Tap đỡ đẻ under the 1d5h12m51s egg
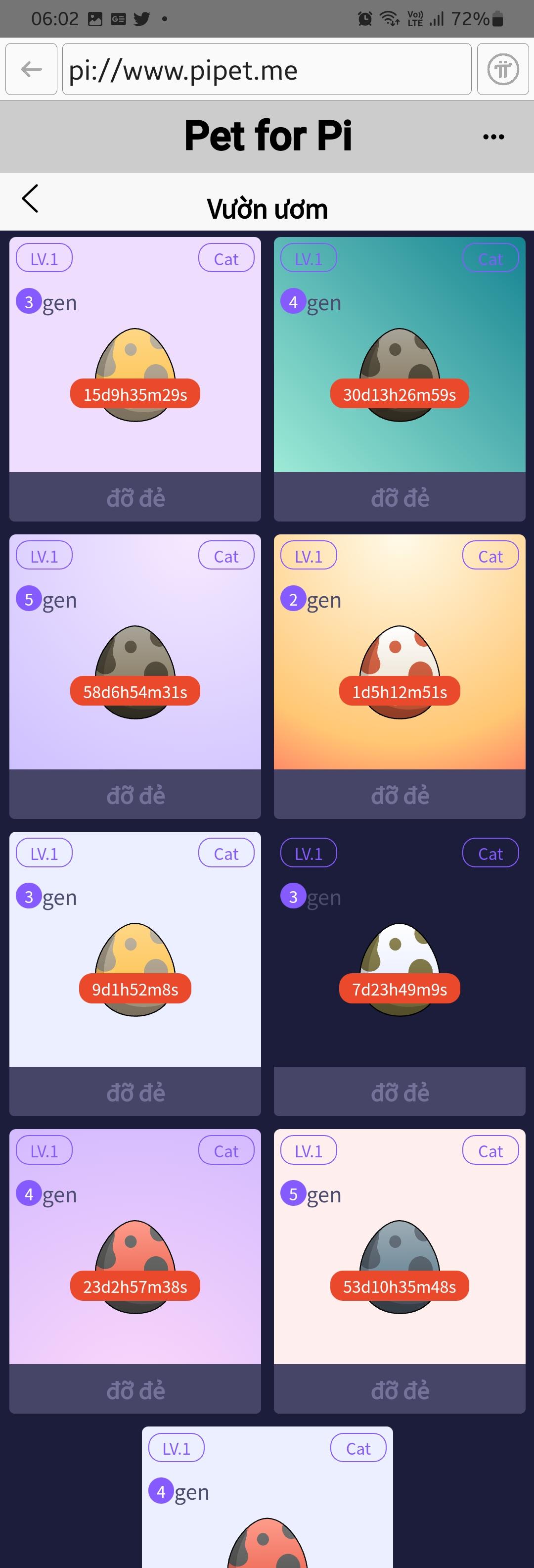This screenshot has width=534, height=1568. tap(399, 795)
